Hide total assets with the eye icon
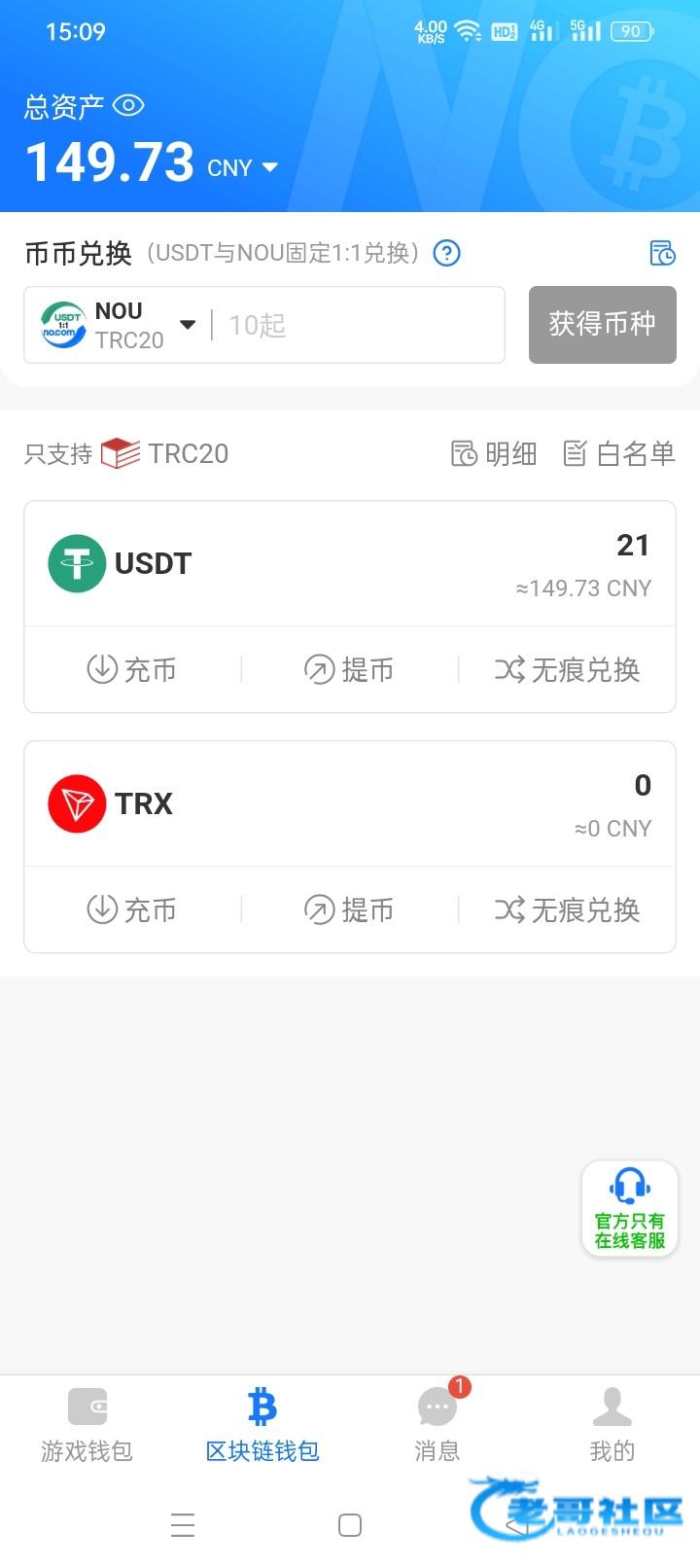This screenshot has height=1568, width=700. click(x=128, y=105)
